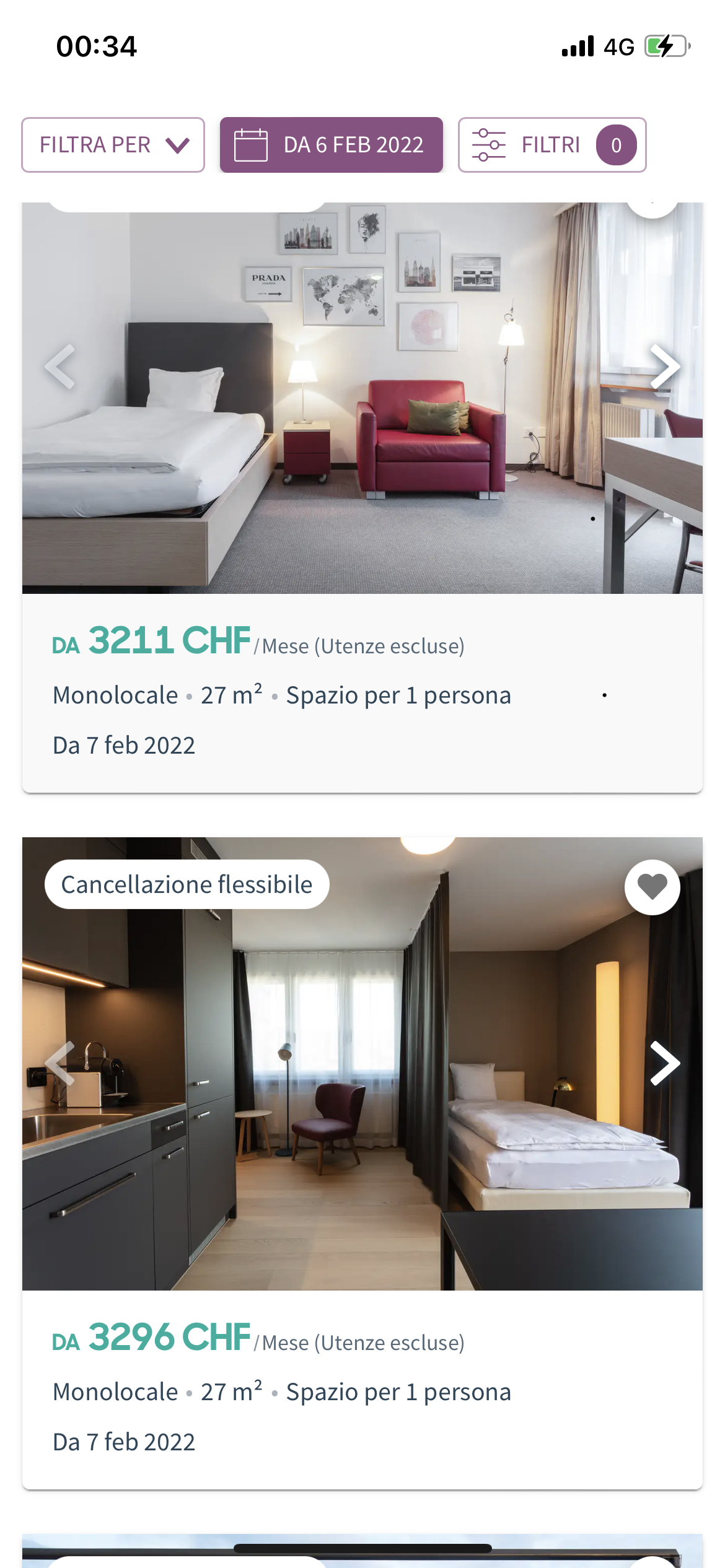Open the FILTRA PER dropdown
The image size is (725, 1568).
(113, 145)
